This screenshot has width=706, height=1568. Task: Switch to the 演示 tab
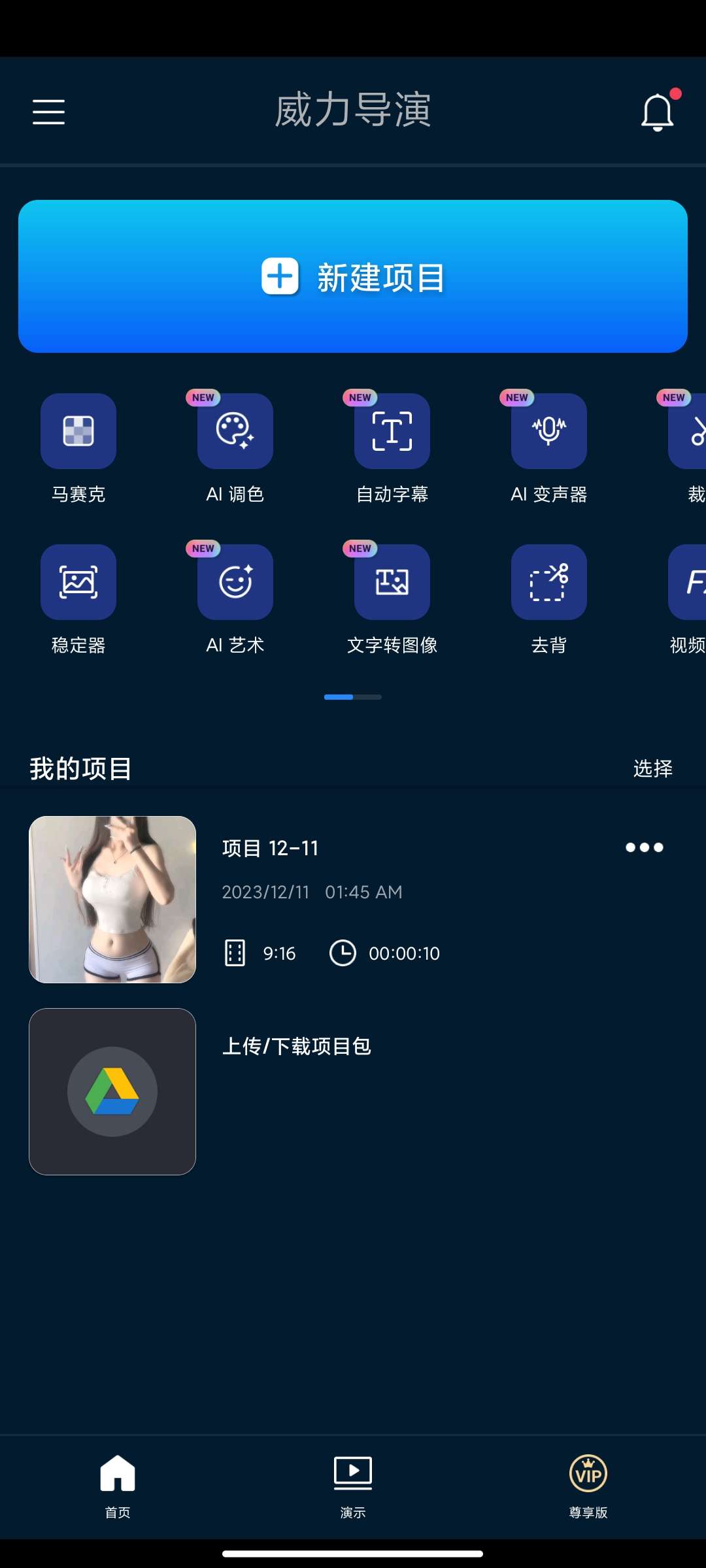point(352,1486)
